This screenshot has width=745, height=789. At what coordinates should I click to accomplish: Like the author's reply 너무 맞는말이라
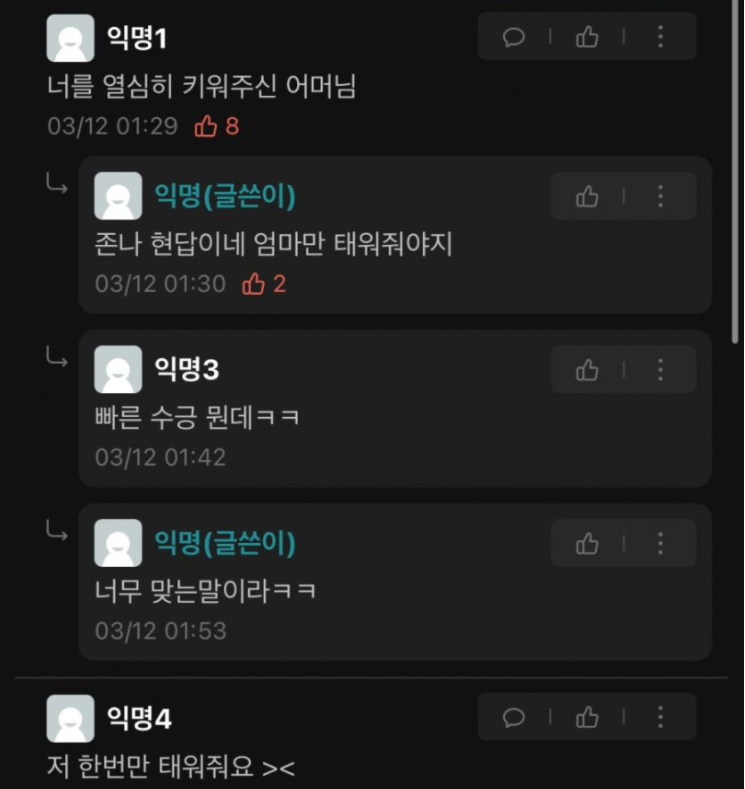pos(587,543)
